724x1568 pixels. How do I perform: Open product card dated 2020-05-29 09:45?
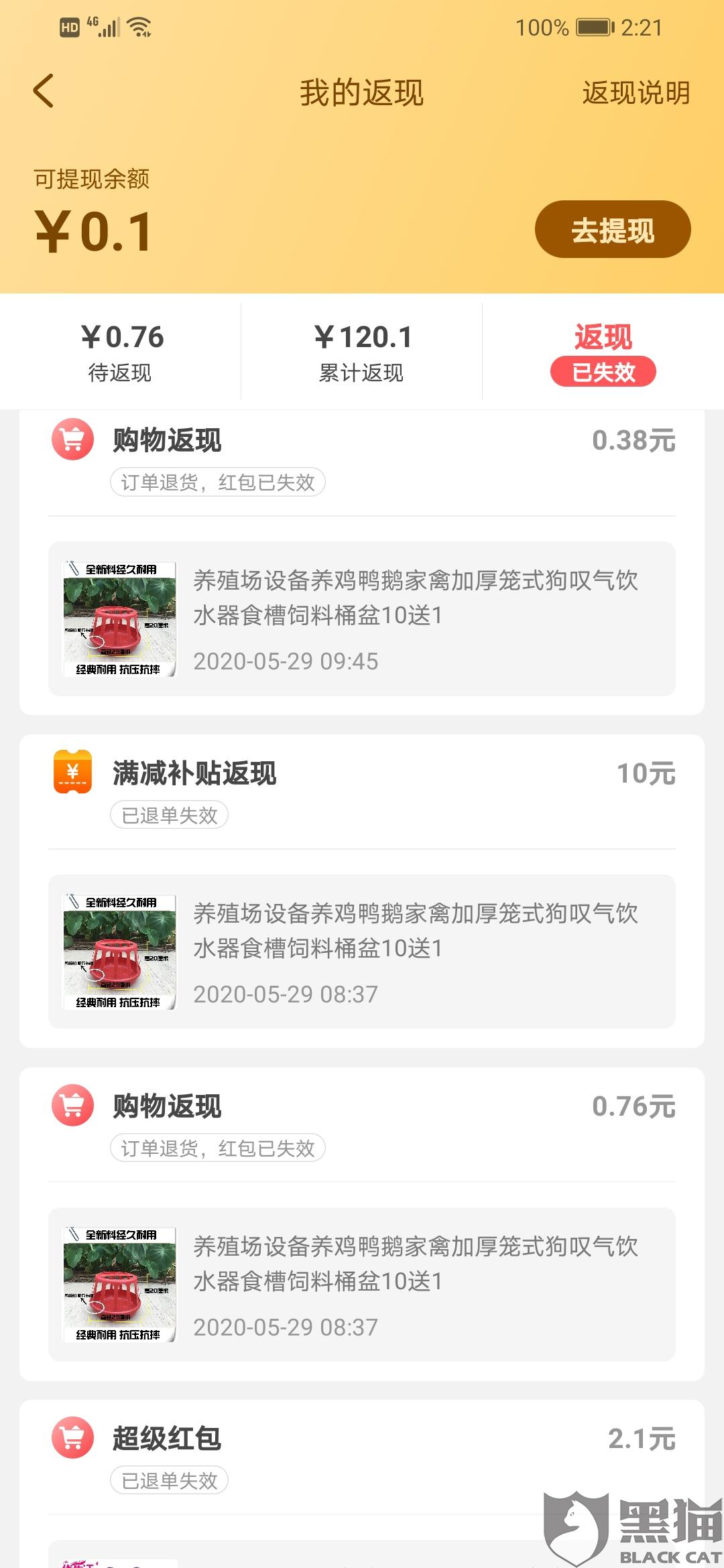pos(362,618)
